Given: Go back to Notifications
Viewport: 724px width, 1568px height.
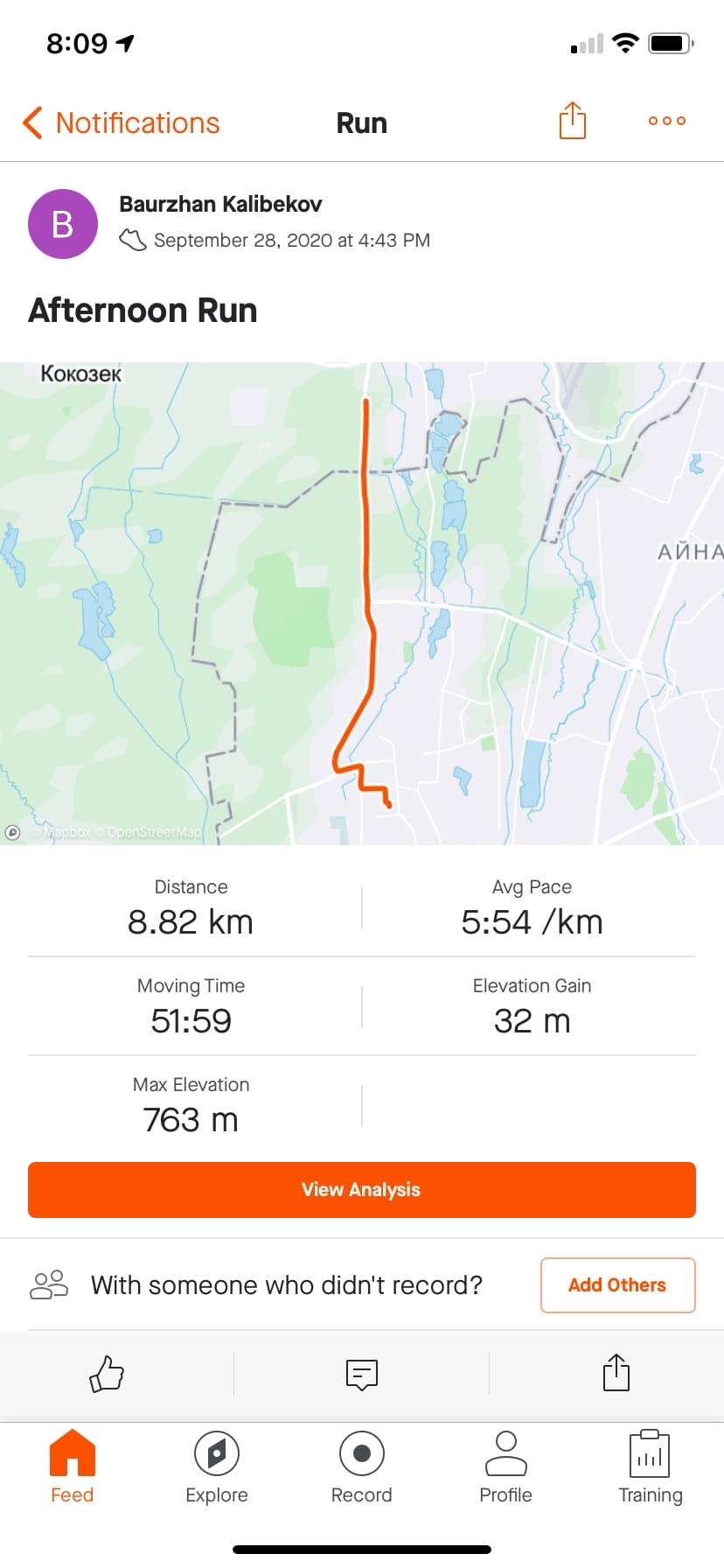Looking at the screenshot, I should tap(122, 123).
